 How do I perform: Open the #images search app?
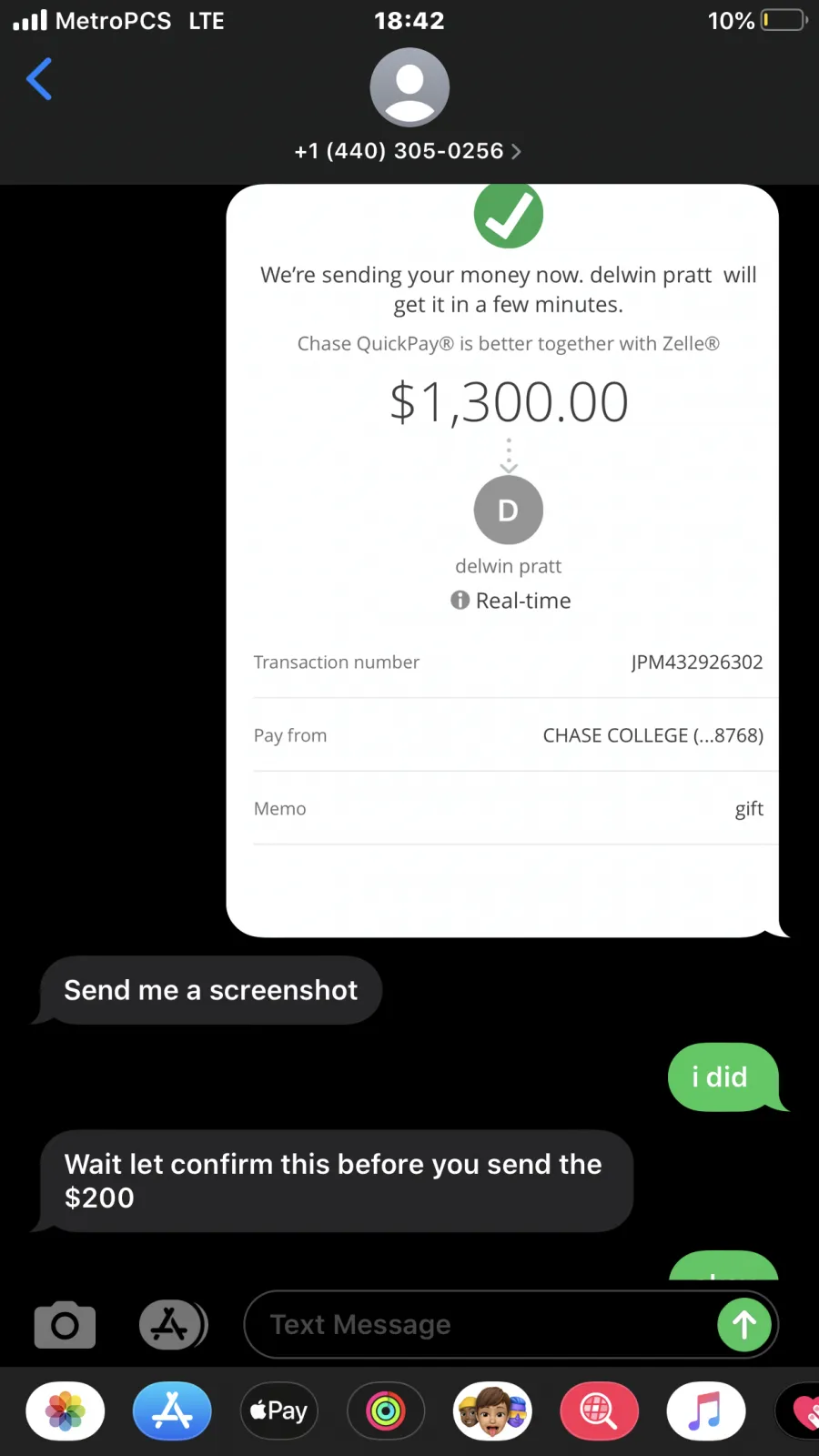(x=599, y=1411)
